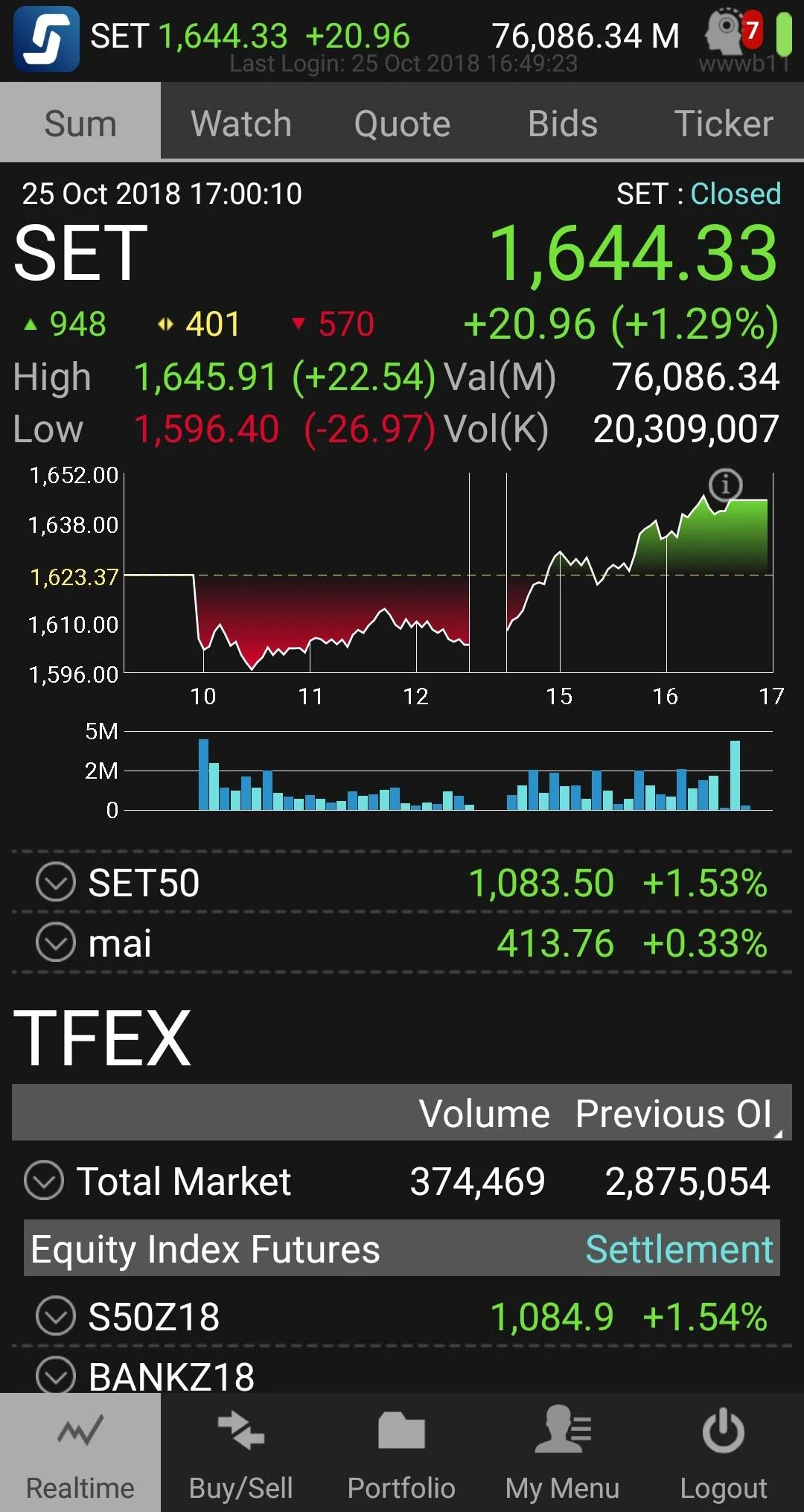Expand the BANKZ18 futures row
Image resolution: width=804 pixels, height=1512 pixels.
[x=56, y=1374]
